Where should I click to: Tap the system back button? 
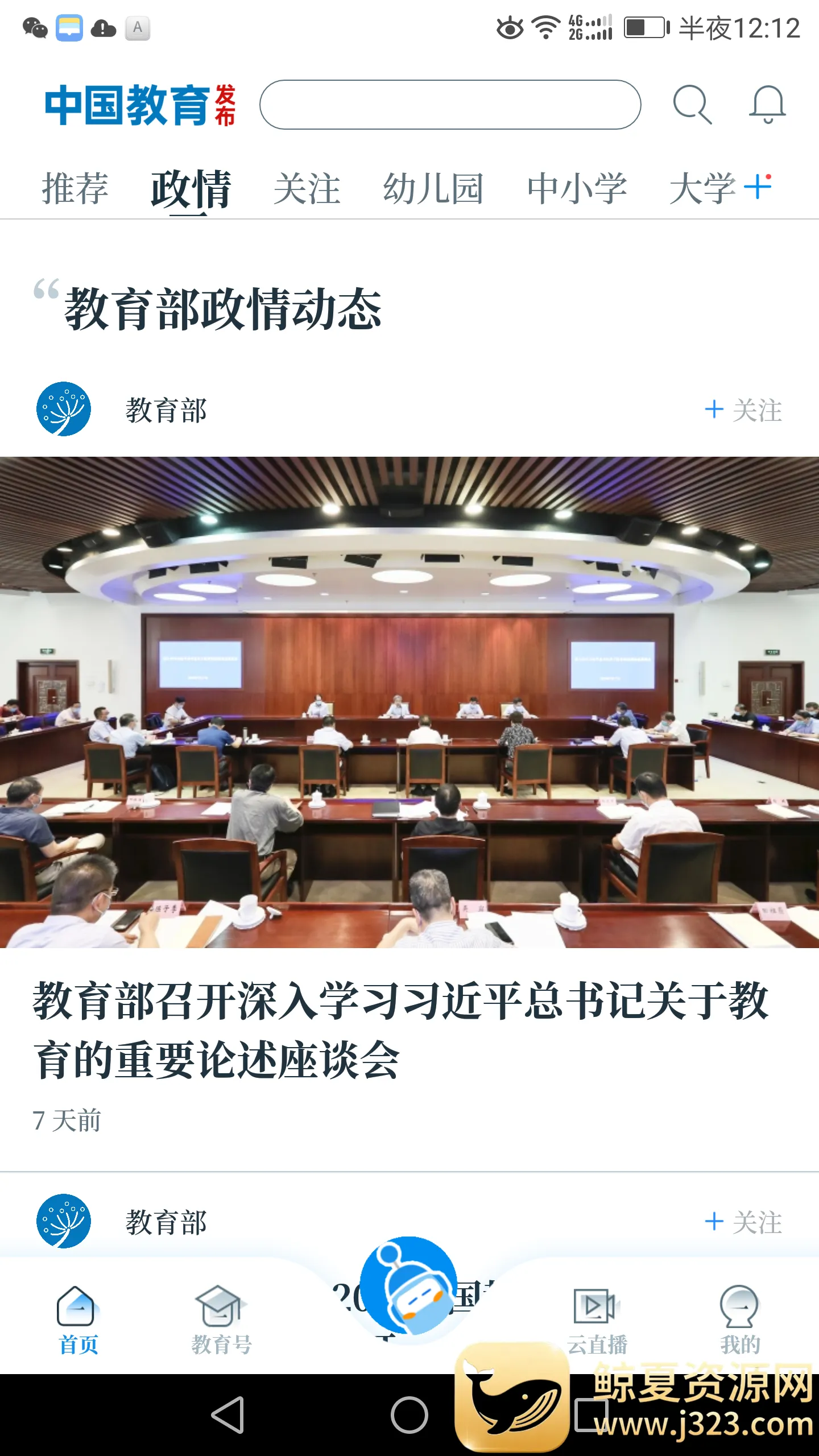pyautogui.click(x=228, y=1415)
